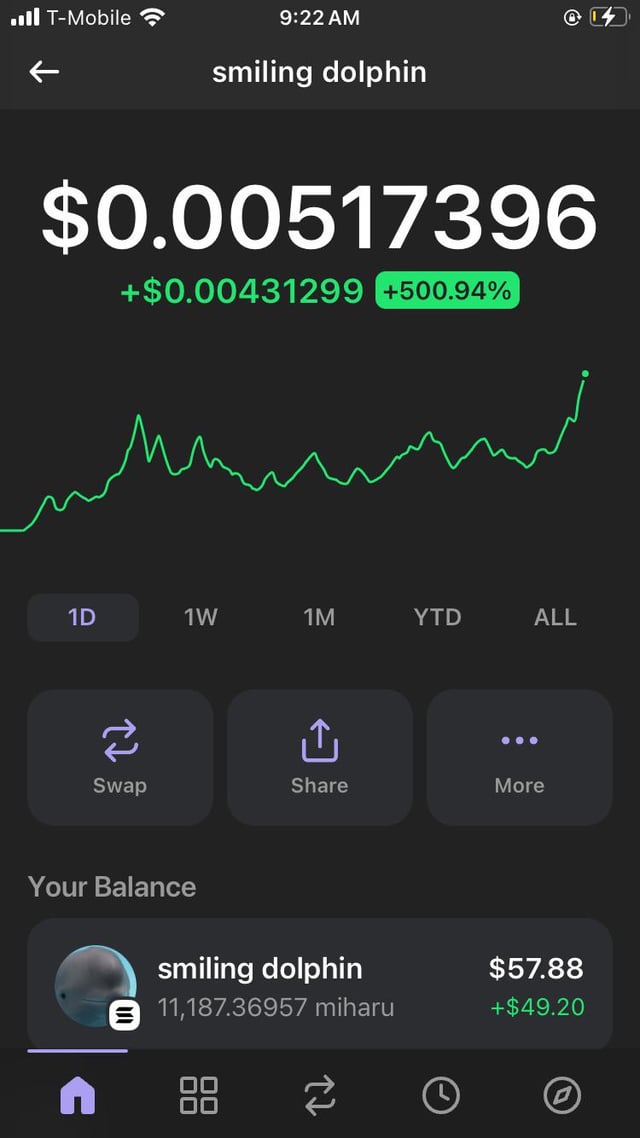
Task: Show the 1M price chart
Action: pyautogui.click(x=319, y=617)
